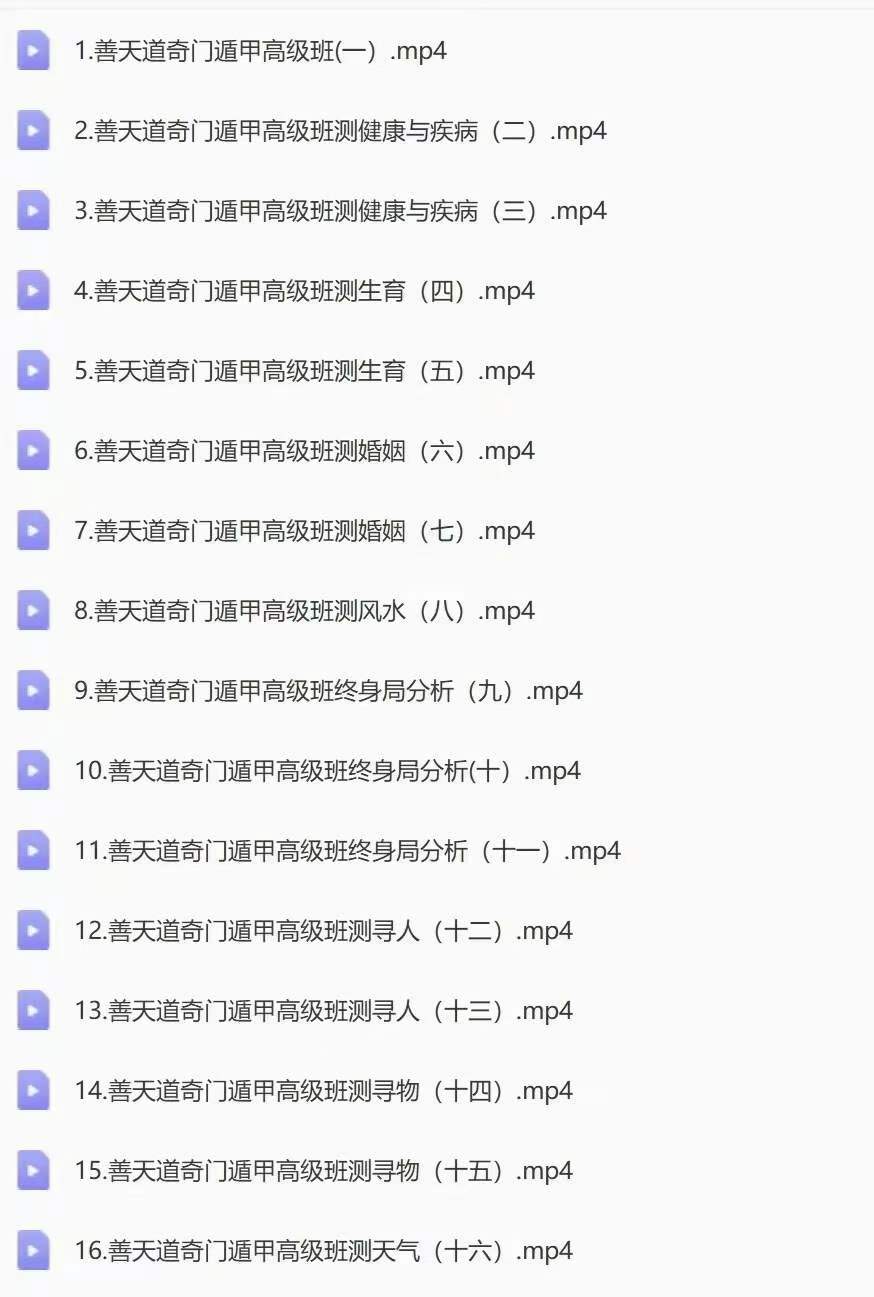Viewport: 874px width, 1297px height.
Task: Open video 6 测婚姻（六）
Action: pyautogui.click(x=304, y=451)
